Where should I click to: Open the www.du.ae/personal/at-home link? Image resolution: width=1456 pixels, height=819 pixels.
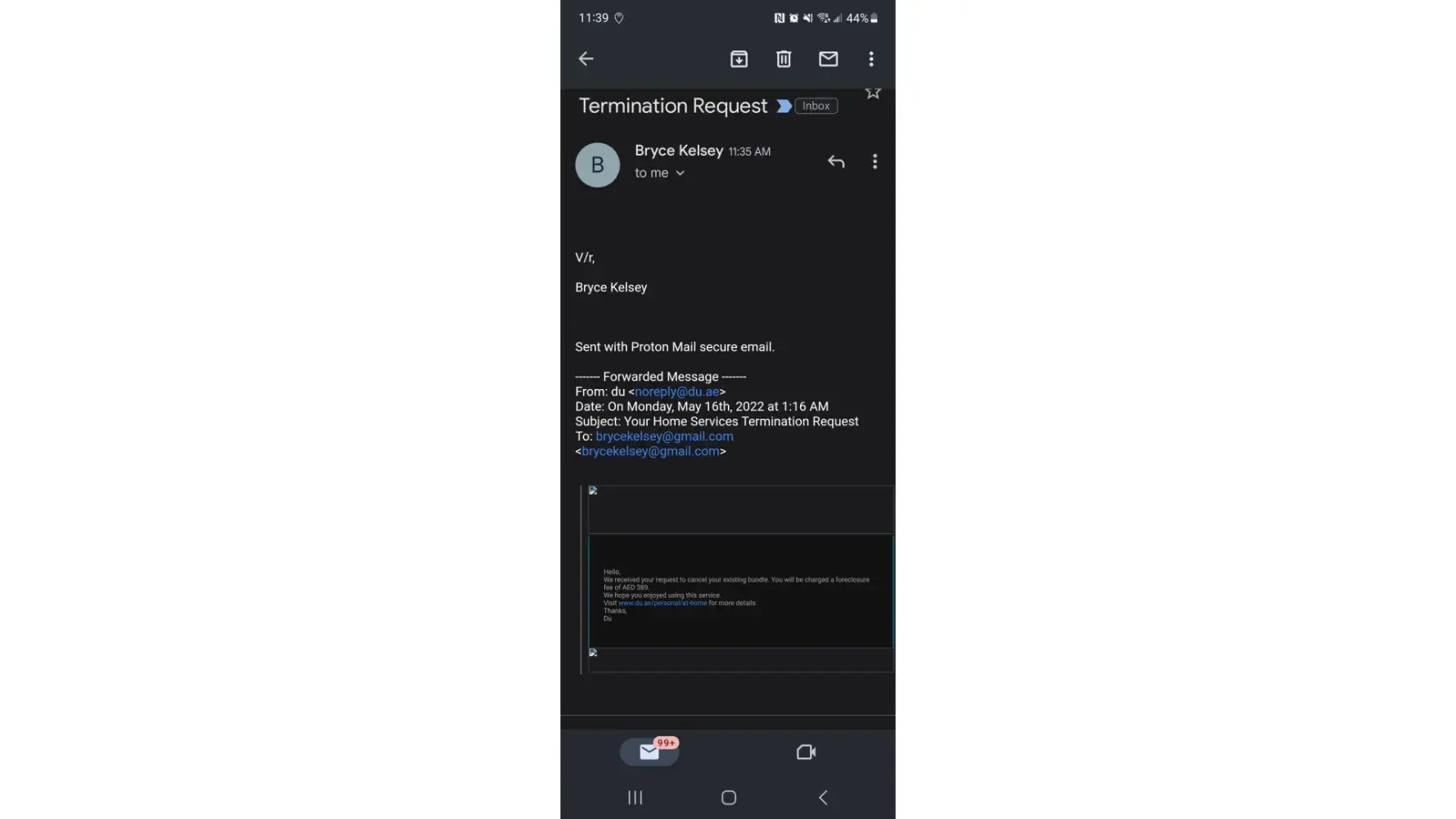tap(662, 603)
